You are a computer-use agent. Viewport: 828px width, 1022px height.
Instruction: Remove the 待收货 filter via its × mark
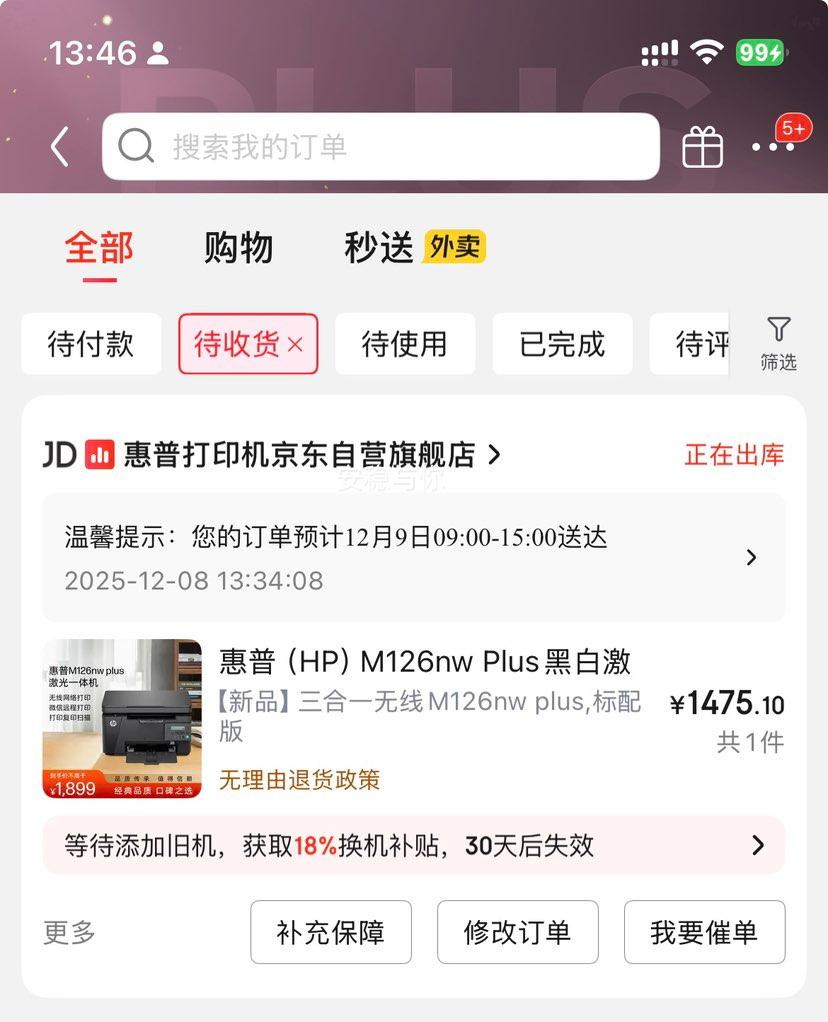point(295,344)
